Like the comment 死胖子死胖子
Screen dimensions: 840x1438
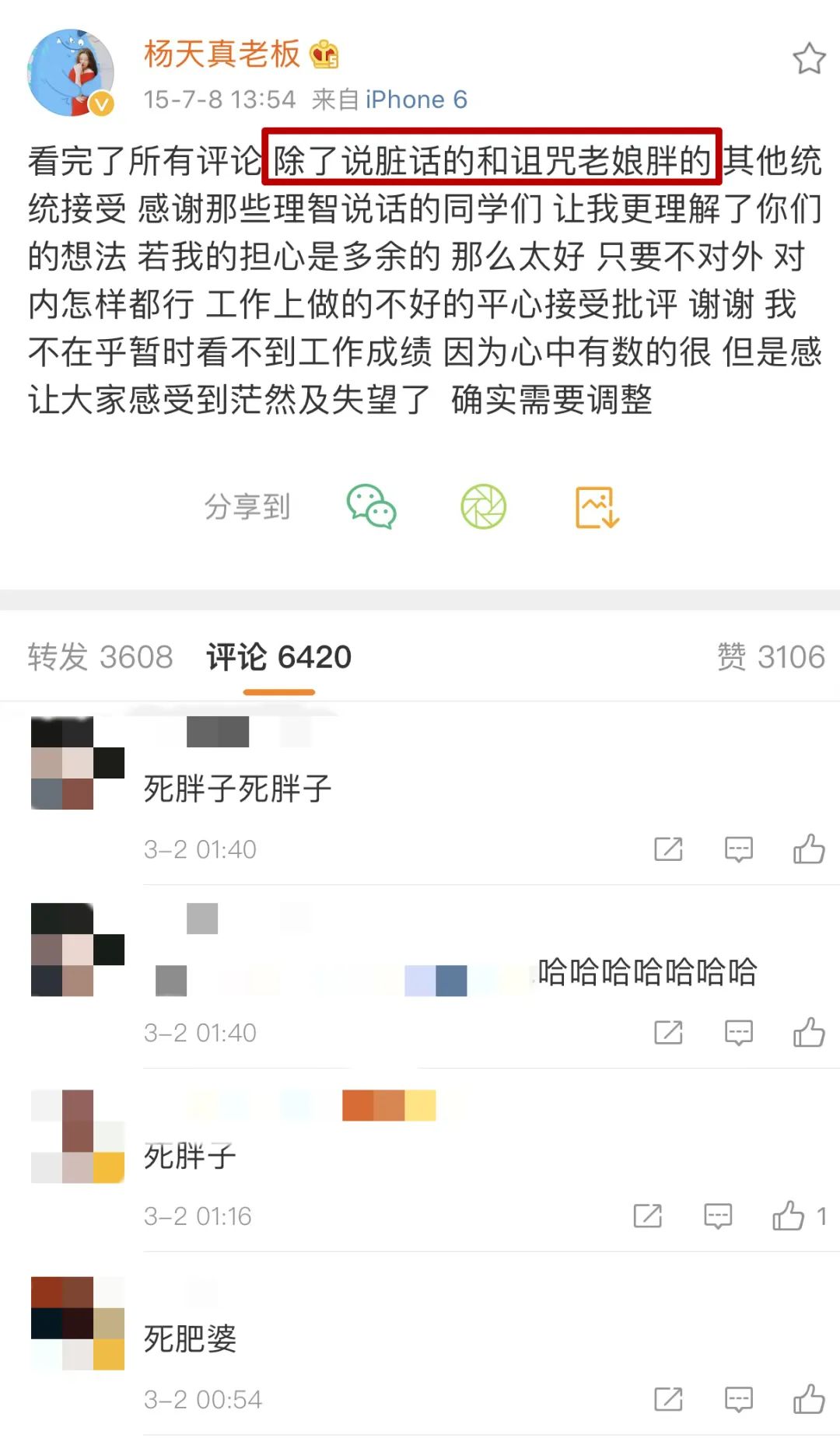point(809,849)
